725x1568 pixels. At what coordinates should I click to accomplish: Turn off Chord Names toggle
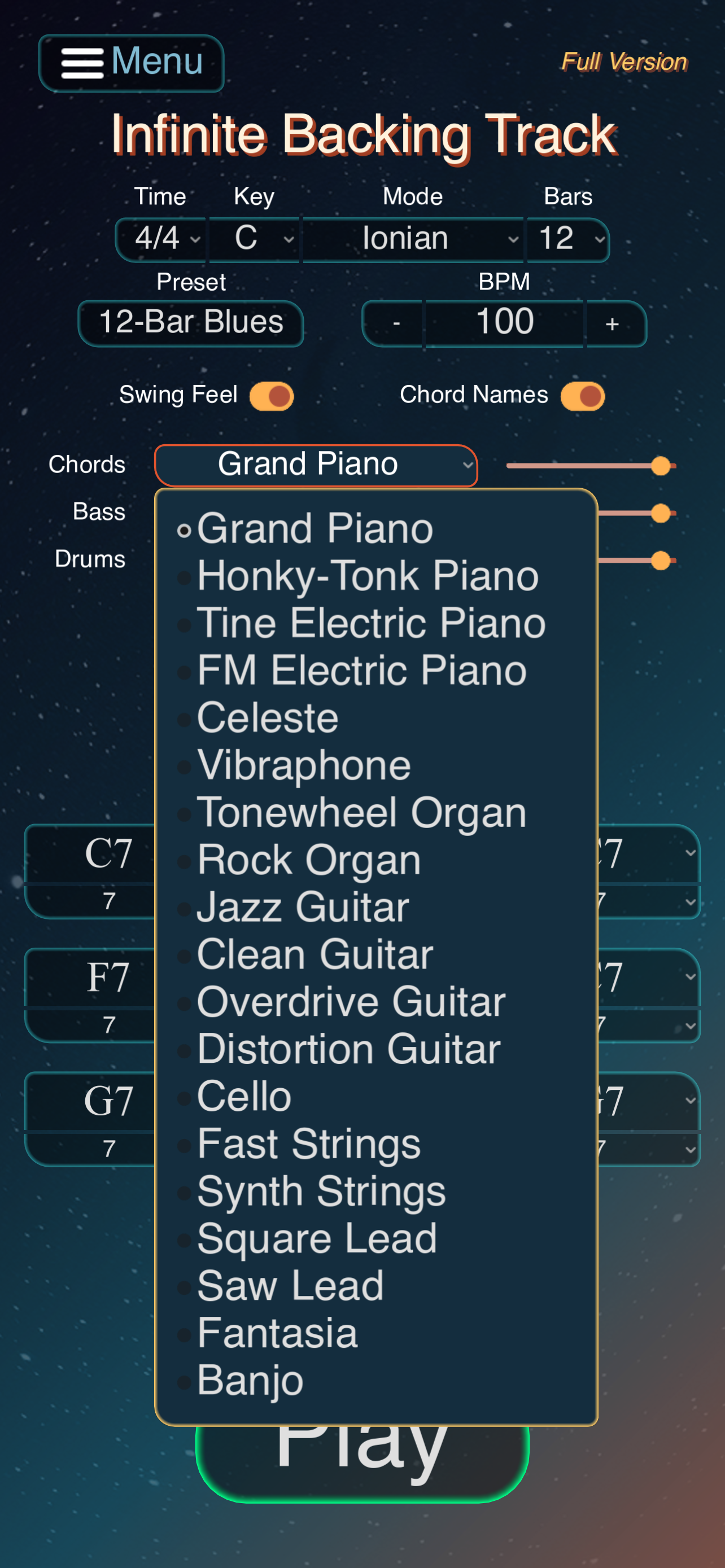coord(583,396)
